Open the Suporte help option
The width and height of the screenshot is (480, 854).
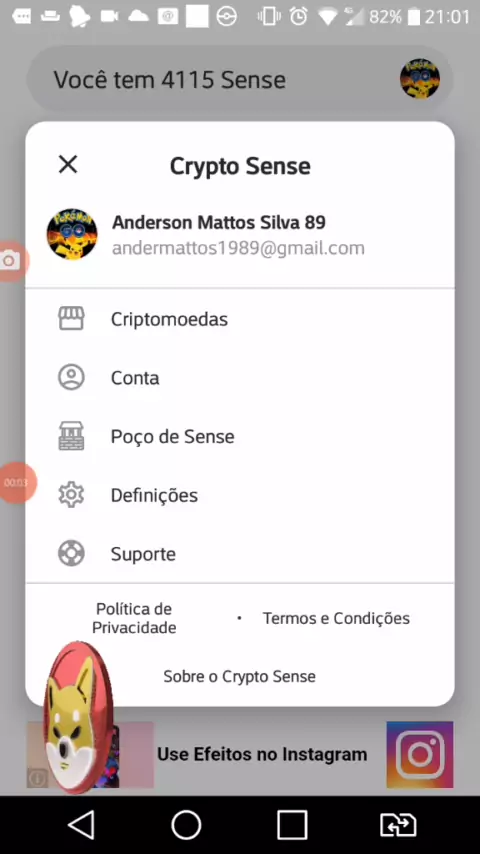(240, 554)
